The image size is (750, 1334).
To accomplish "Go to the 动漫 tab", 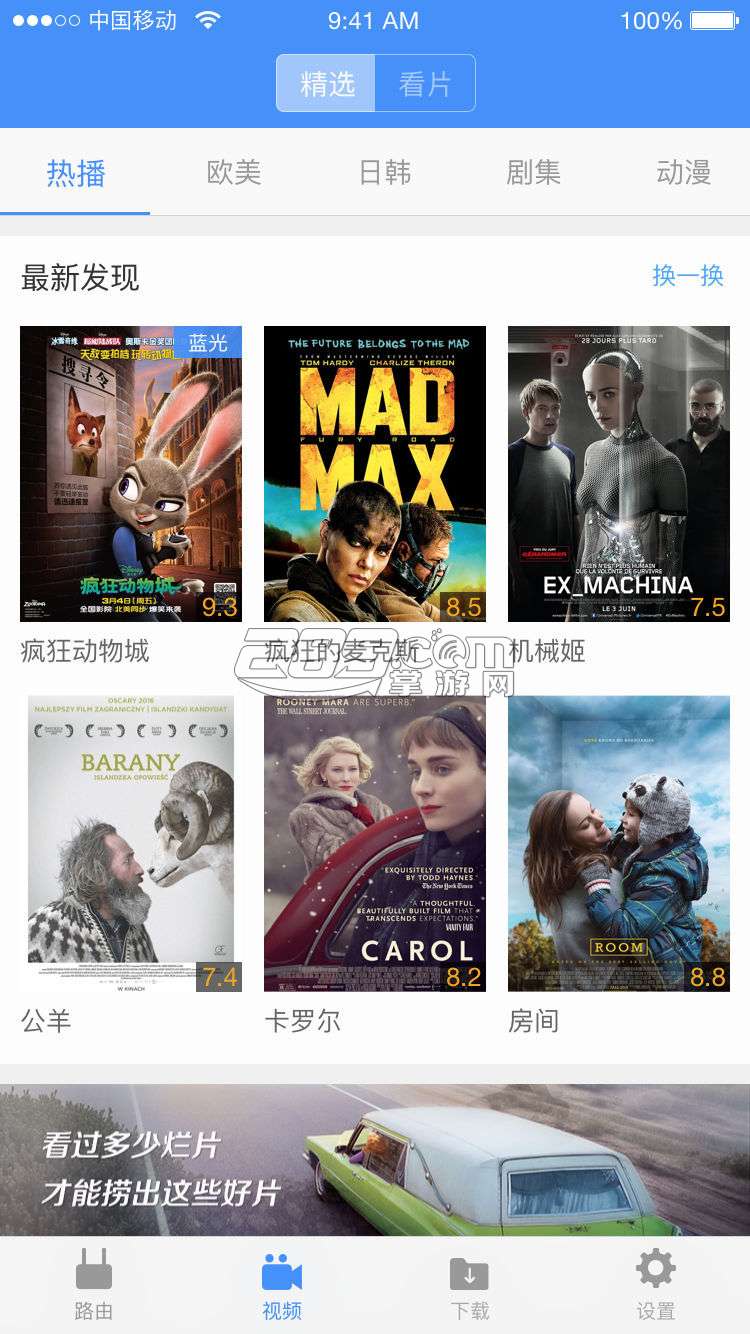I will point(683,173).
